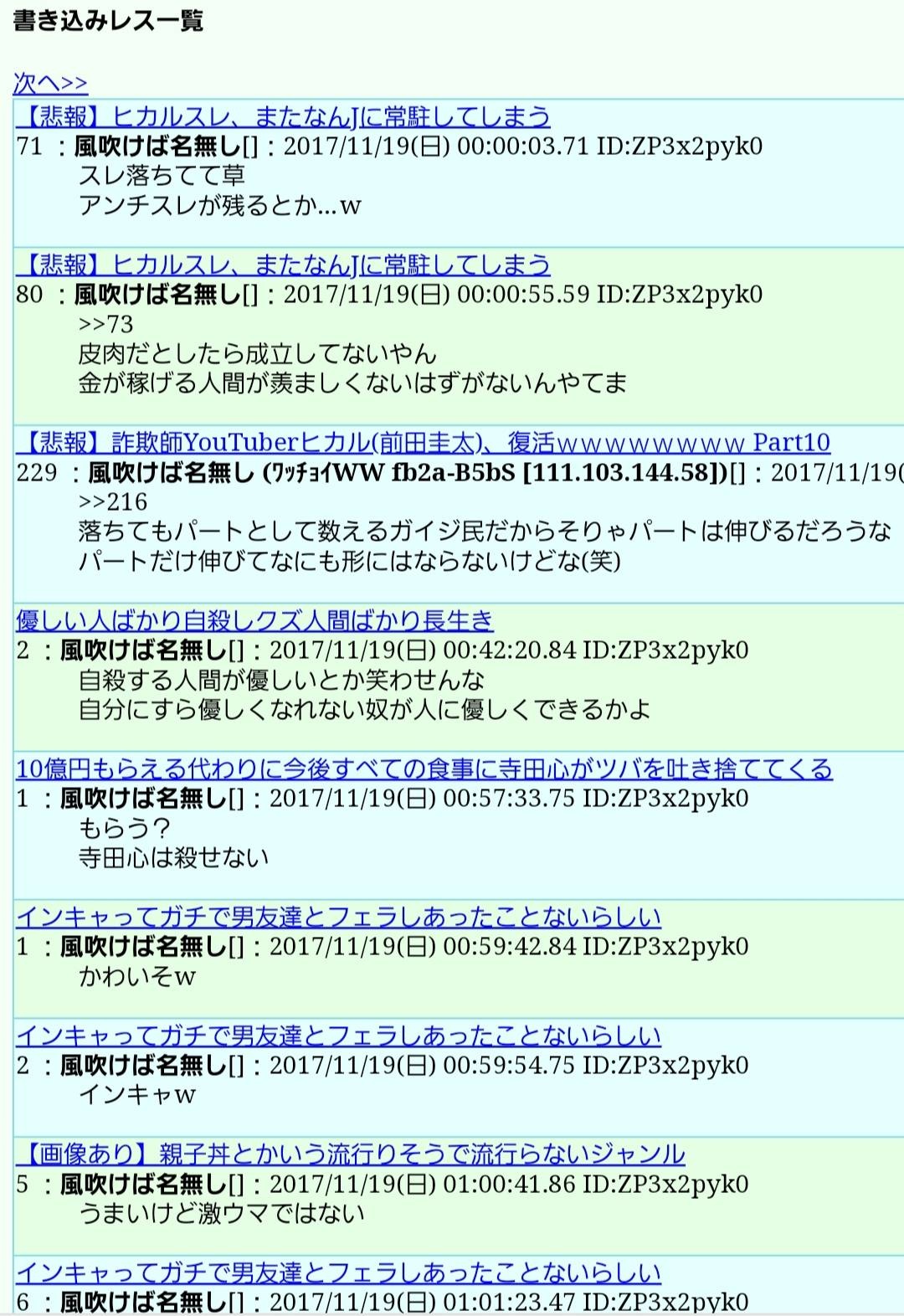
Task: Open the インキャ thread link above post 6
Action: click(x=338, y=1273)
